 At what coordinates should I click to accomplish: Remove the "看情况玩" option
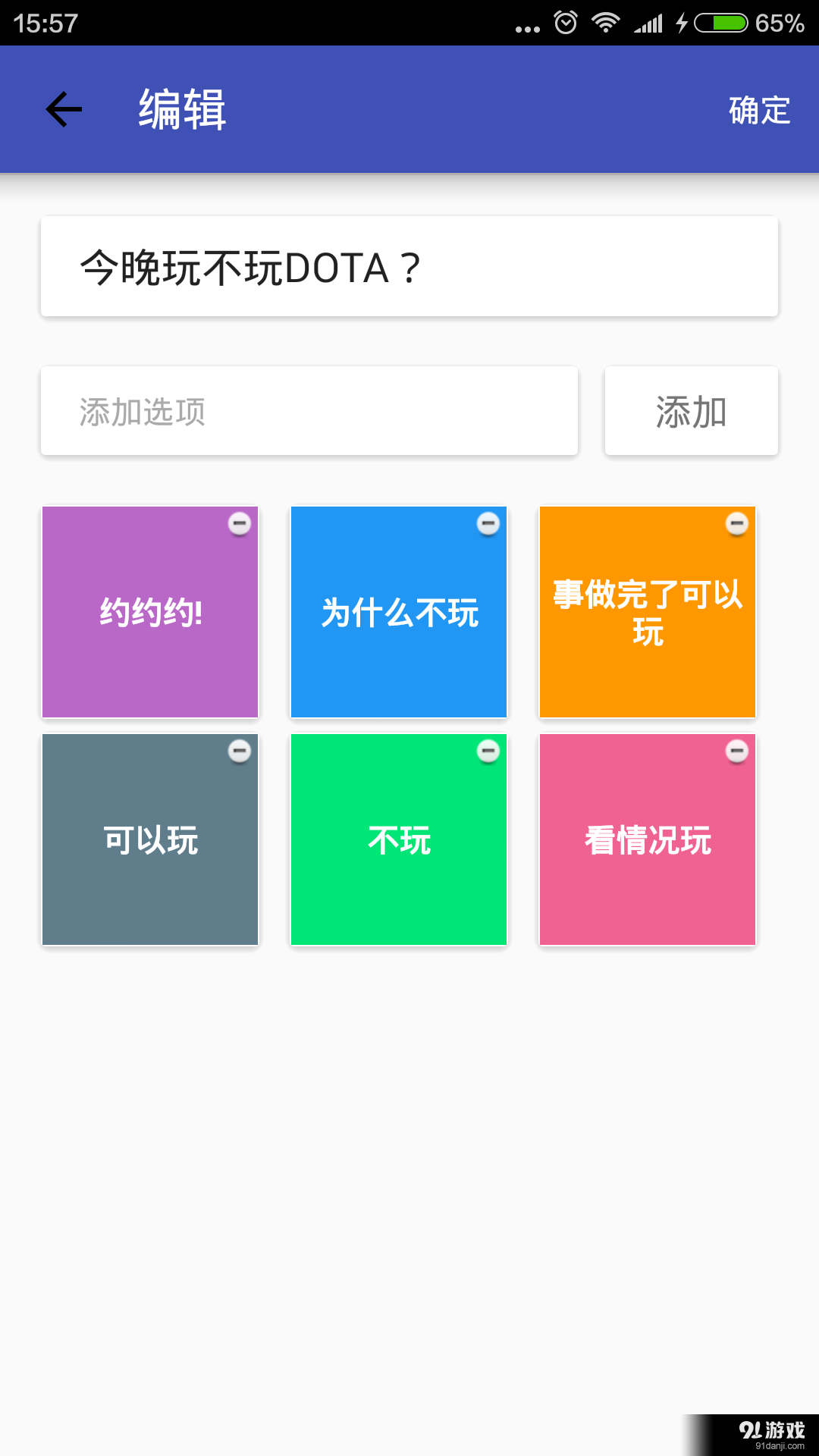tap(737, 752)
